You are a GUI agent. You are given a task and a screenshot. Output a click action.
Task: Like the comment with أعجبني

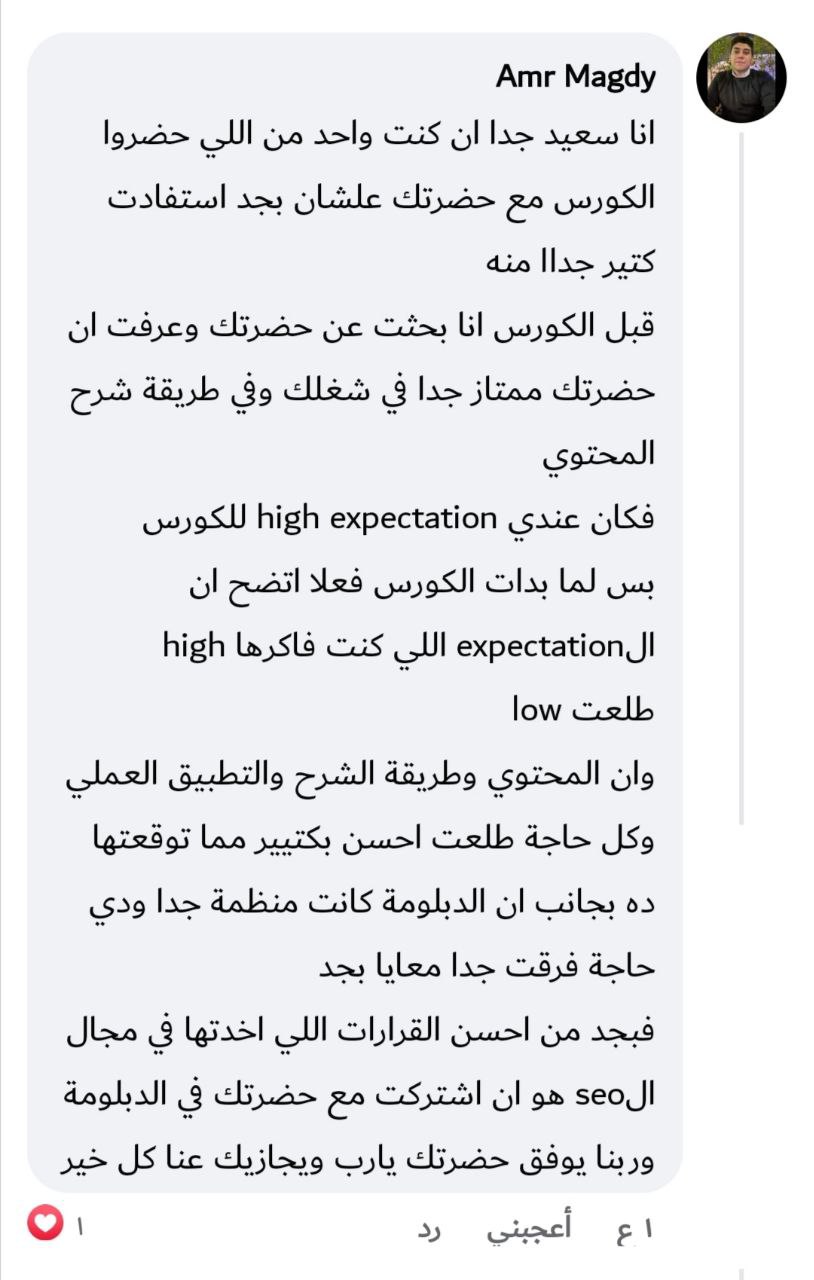point(529,1229)
